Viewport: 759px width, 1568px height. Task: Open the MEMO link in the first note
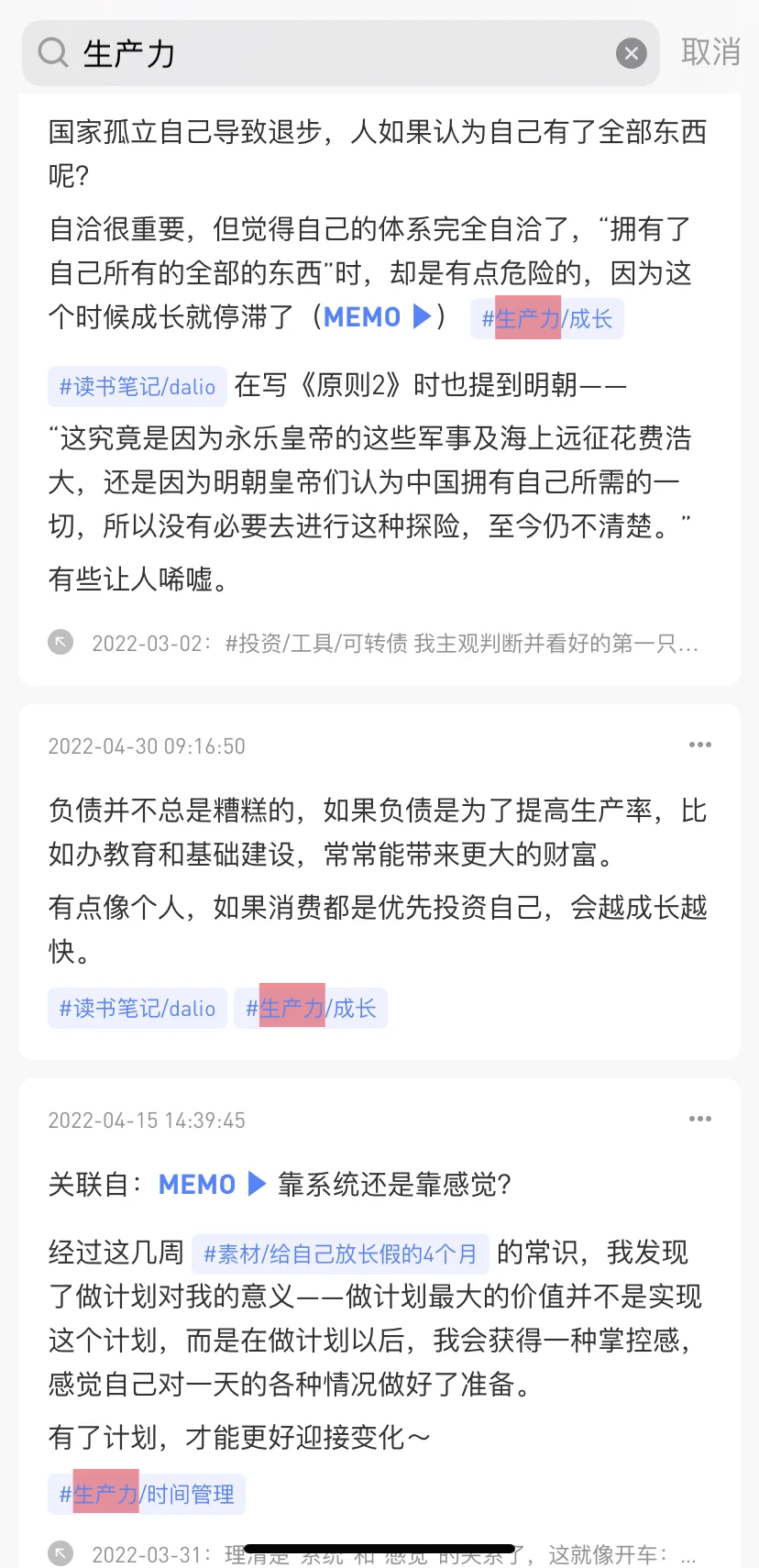pos(377,317)
